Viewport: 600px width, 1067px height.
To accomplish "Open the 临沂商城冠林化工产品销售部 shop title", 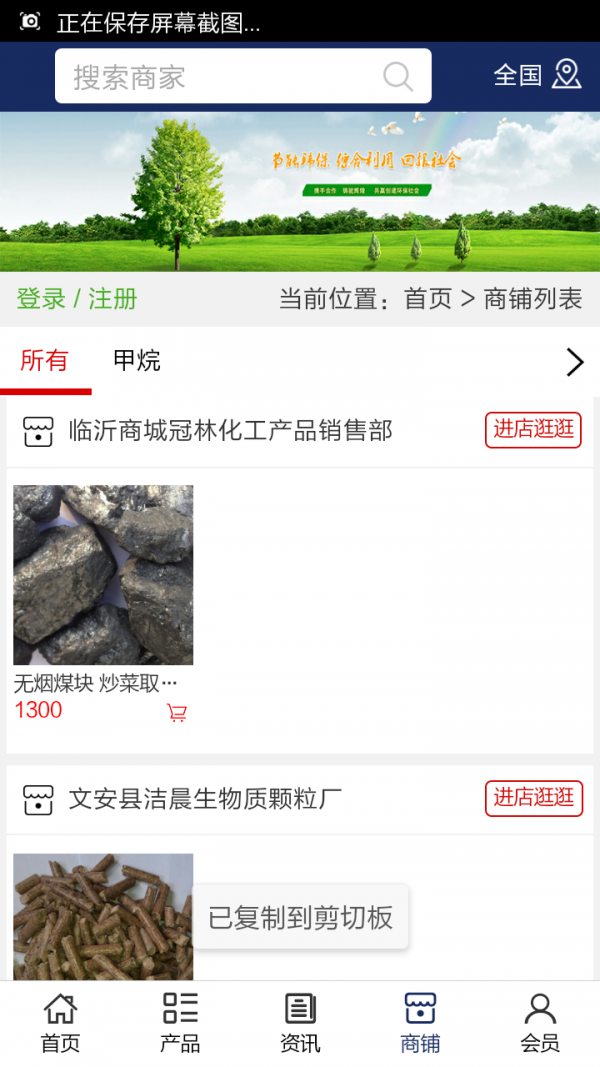I will 230,431.
